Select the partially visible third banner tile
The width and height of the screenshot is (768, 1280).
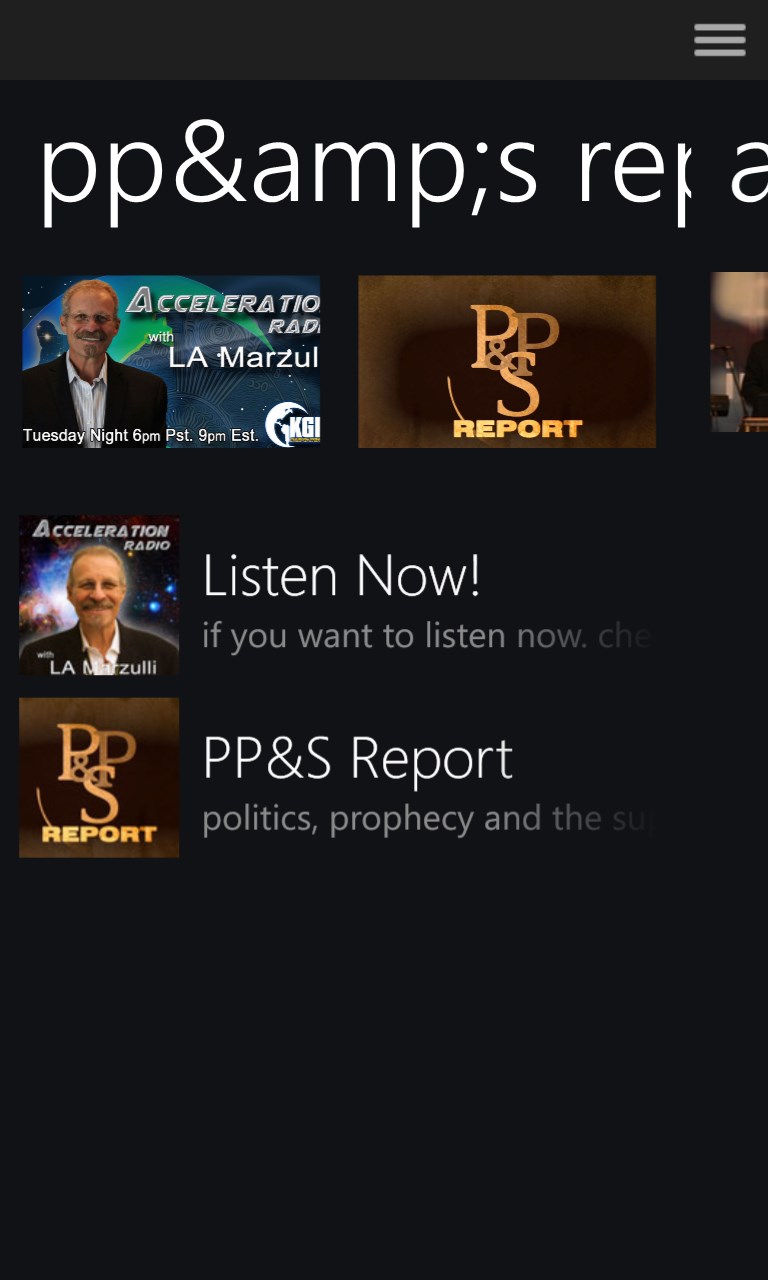740,352
